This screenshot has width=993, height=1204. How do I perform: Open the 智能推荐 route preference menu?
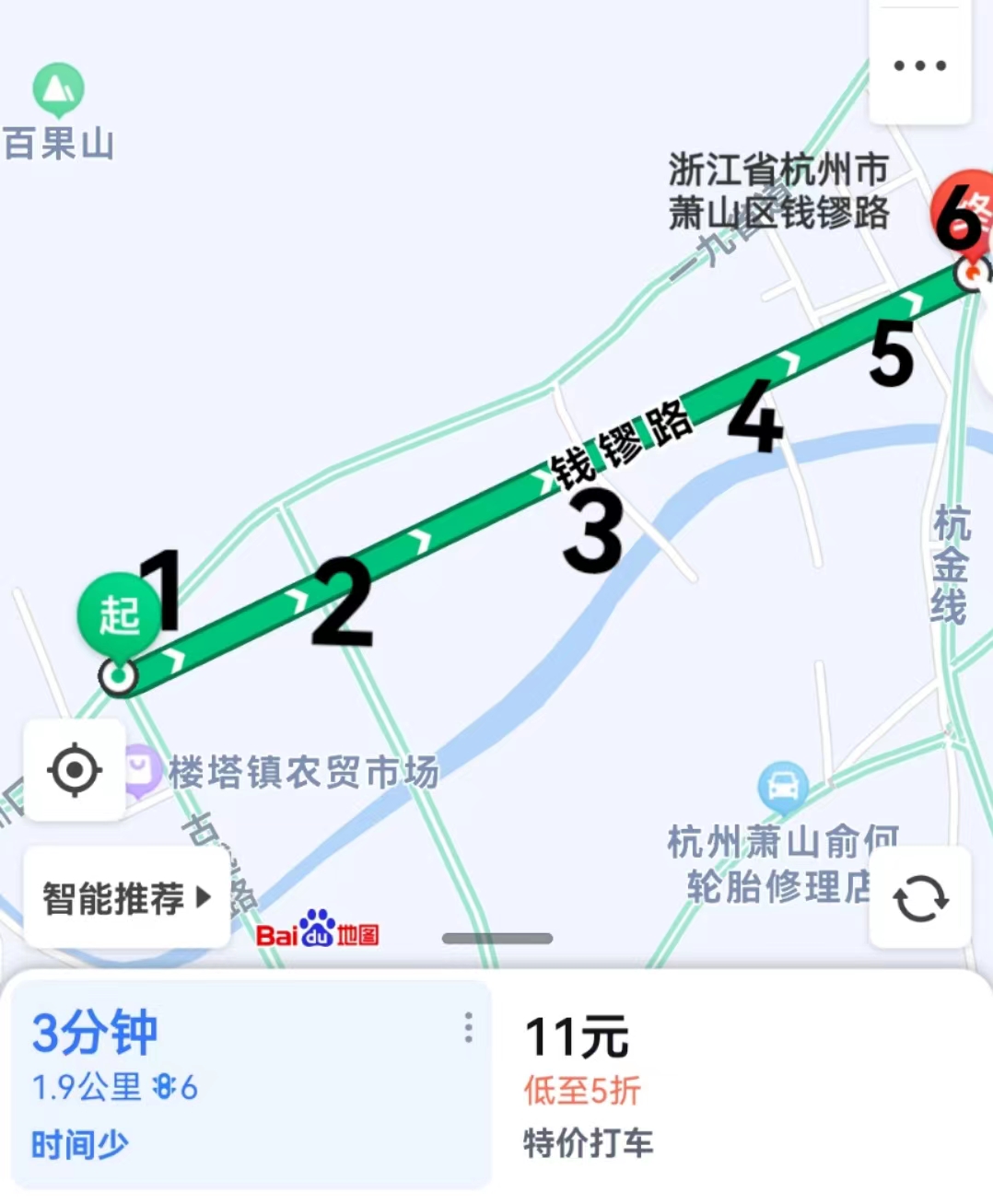coord(126,898)
